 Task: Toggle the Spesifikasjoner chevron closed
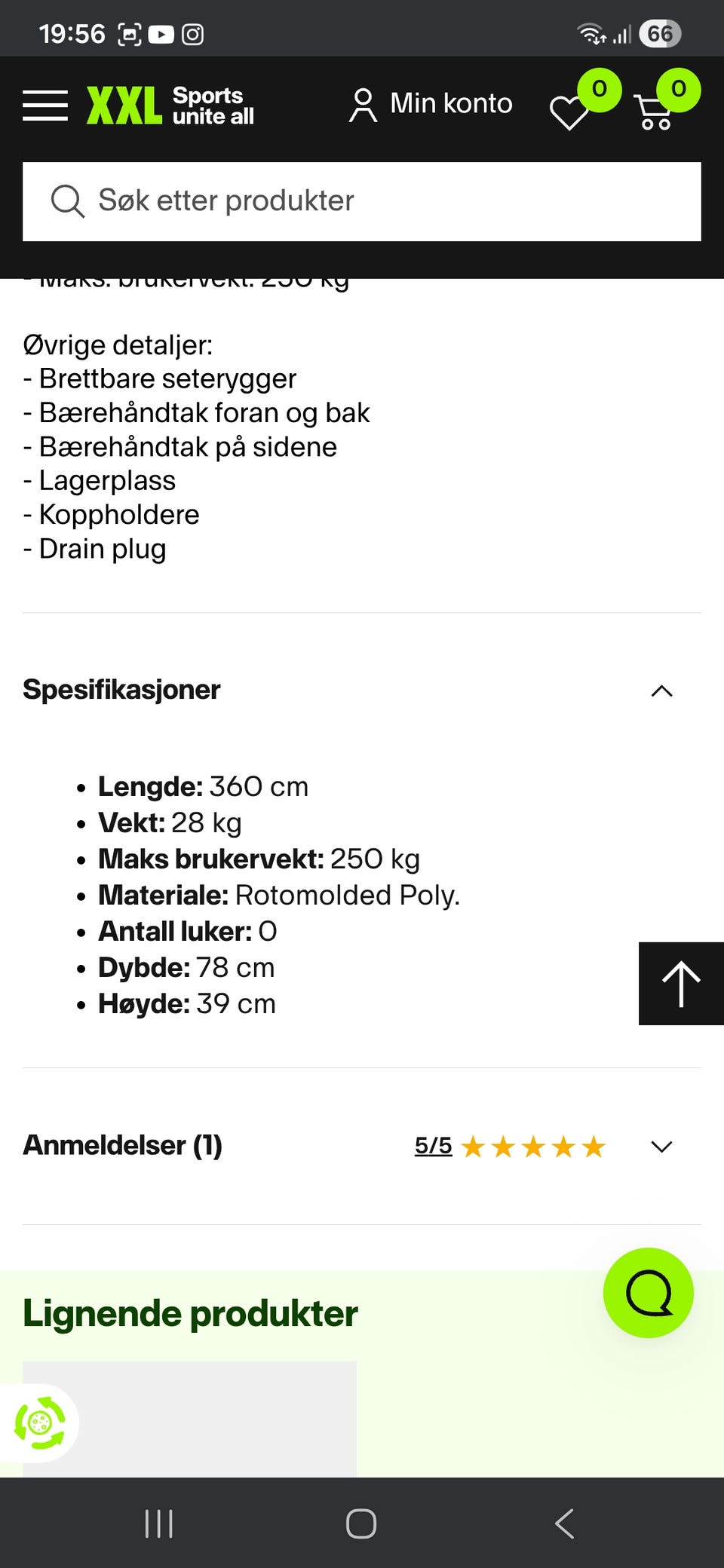(661, 691)
